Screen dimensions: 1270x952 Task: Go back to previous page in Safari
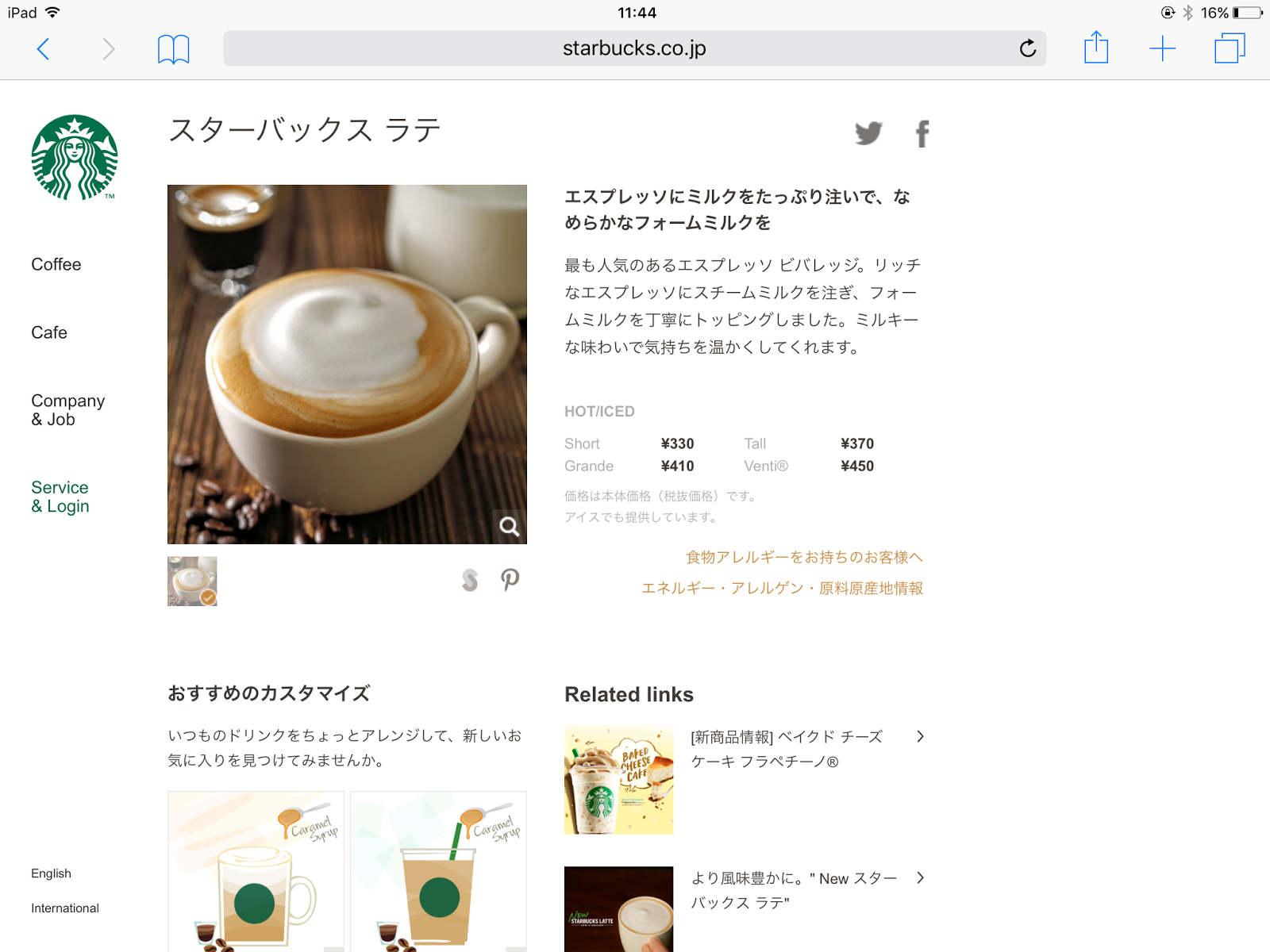click(x=44, y=49)
